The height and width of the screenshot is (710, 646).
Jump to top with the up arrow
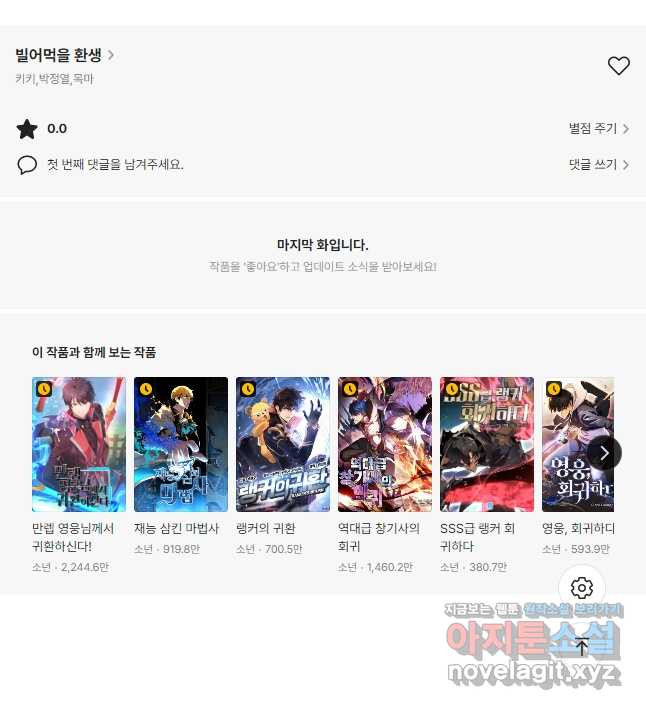tap(582, 646)
